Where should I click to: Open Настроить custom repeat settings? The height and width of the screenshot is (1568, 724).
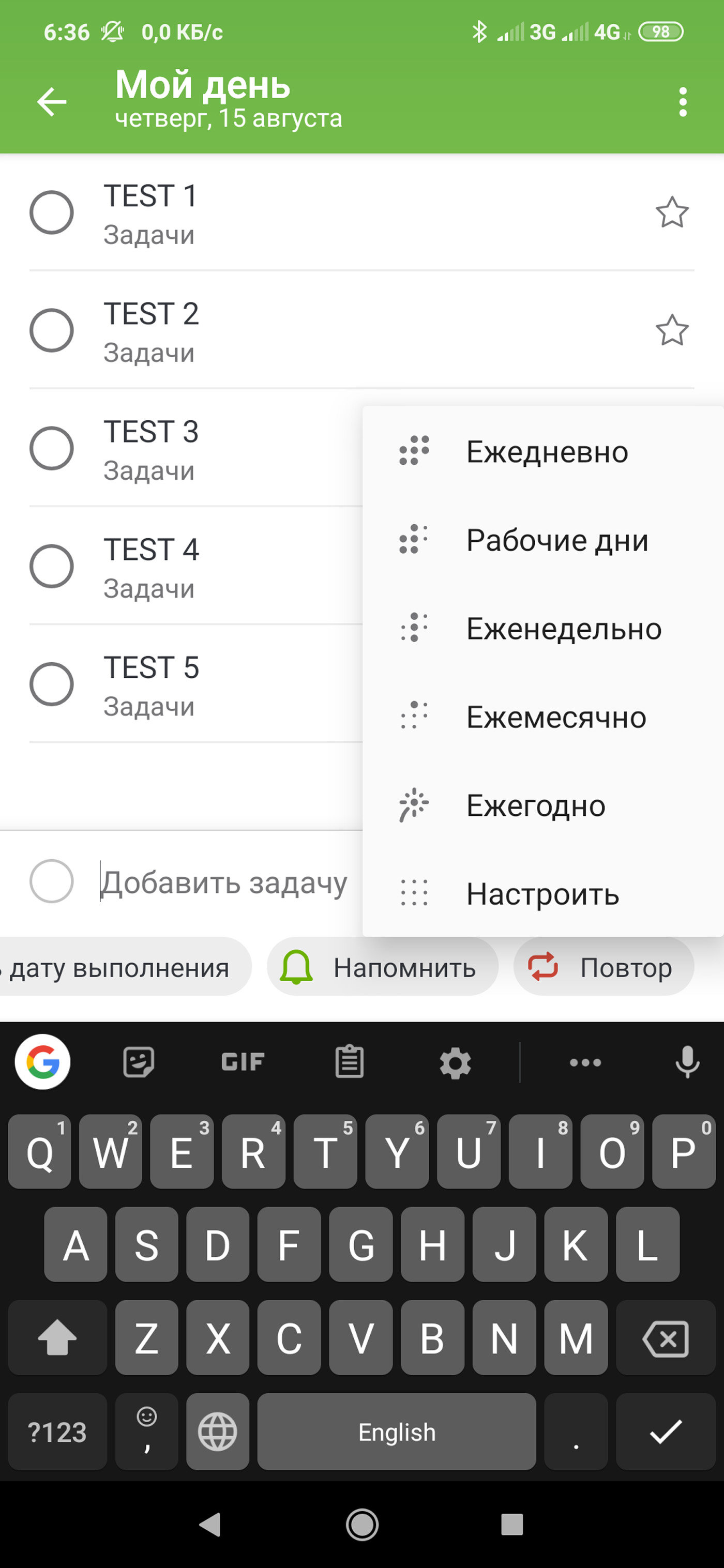pos(542,893)
